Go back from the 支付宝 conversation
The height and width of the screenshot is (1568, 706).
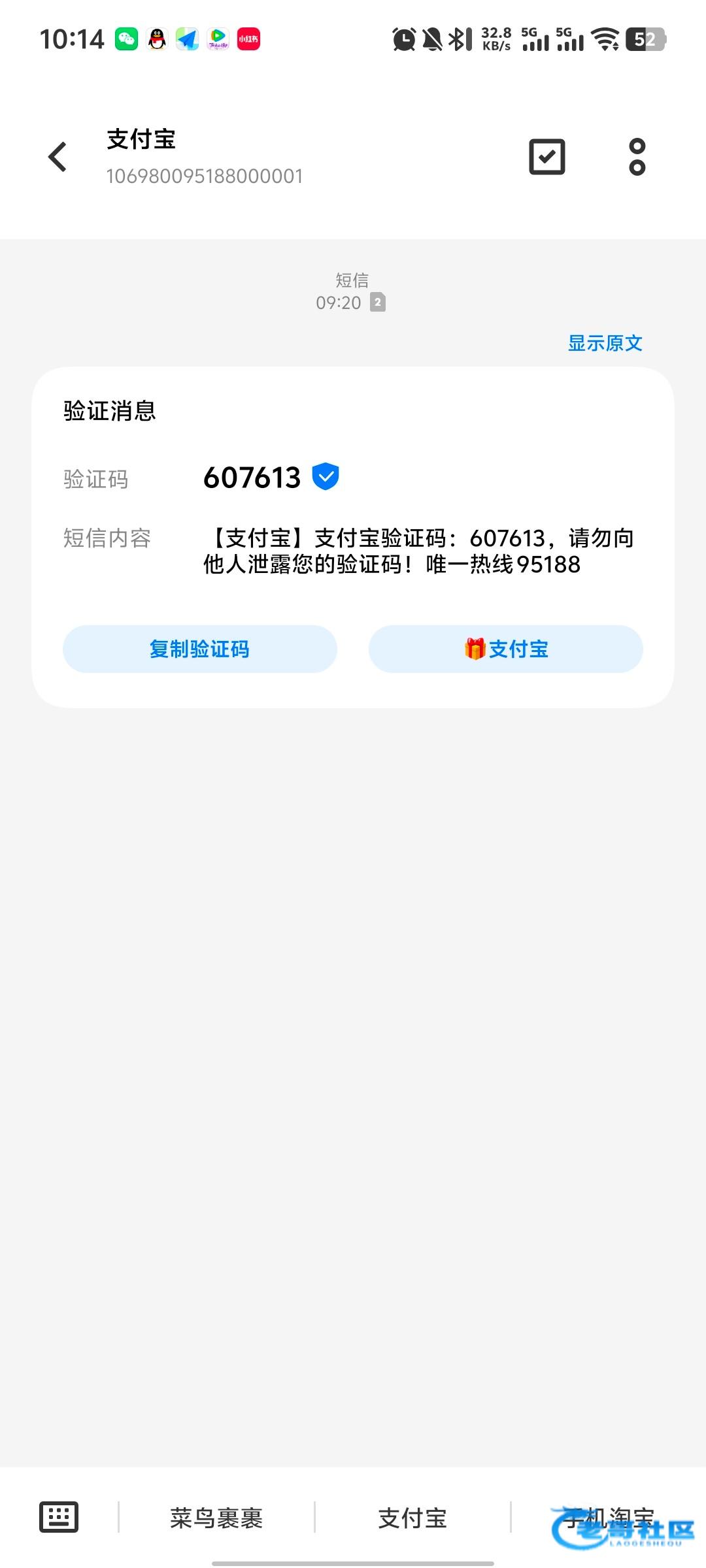click(x=58, y=157)
